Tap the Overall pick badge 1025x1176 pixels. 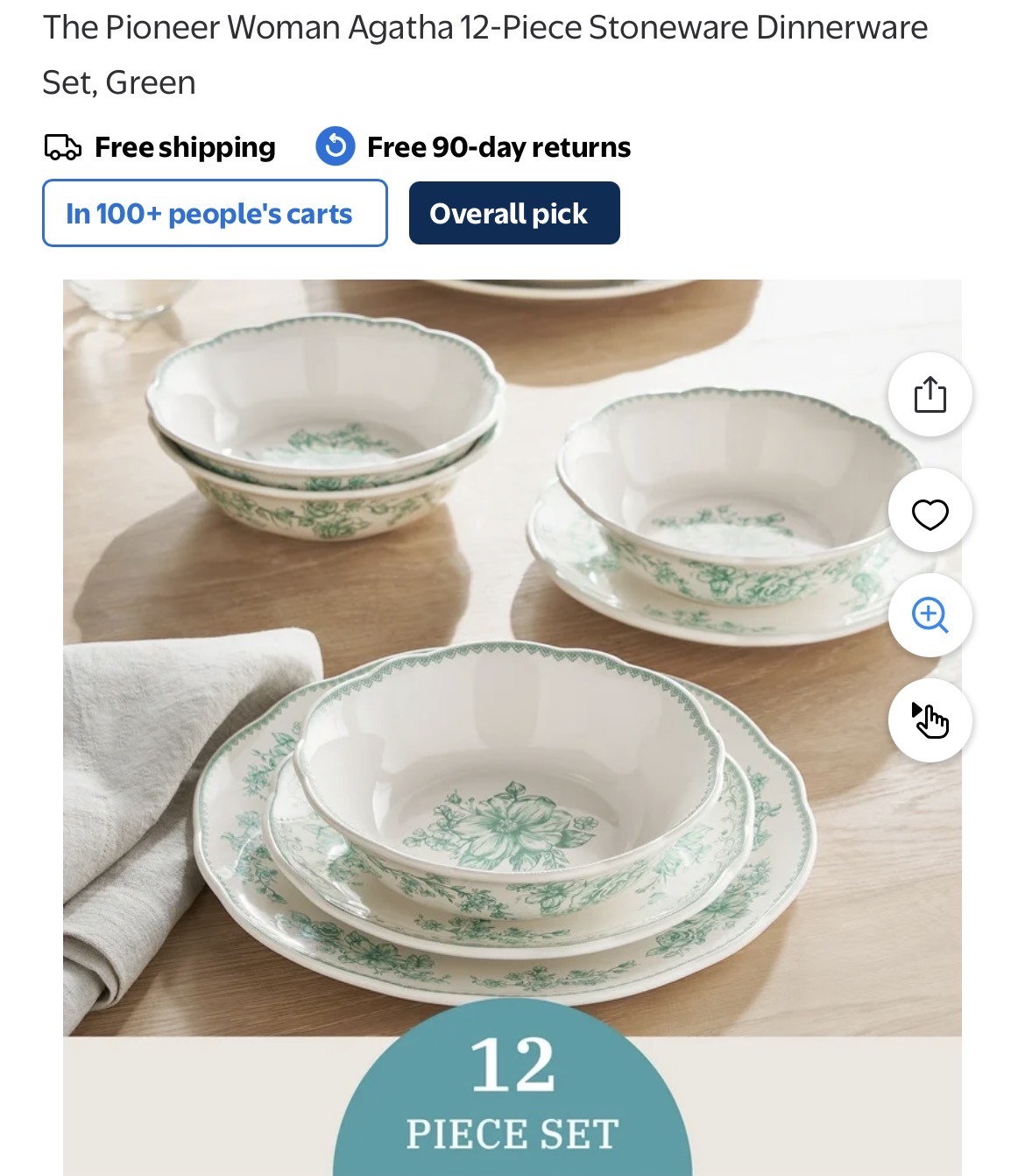pyautogui.click(x=514, y=213)
